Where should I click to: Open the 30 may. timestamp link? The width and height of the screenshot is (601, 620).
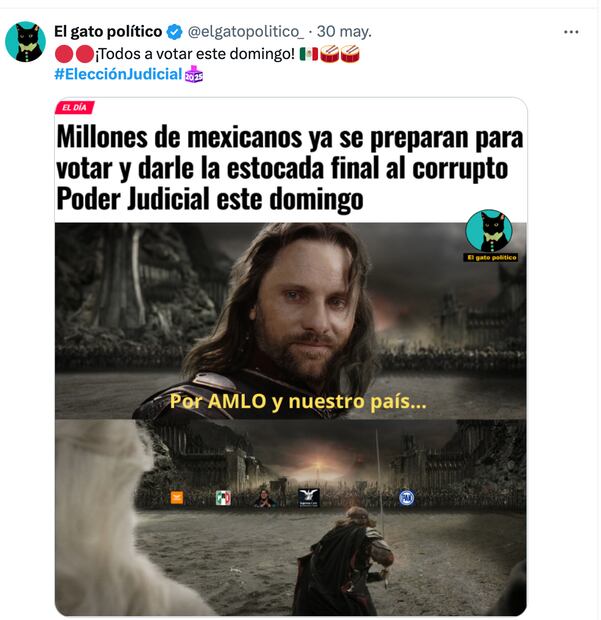(345, 31)
